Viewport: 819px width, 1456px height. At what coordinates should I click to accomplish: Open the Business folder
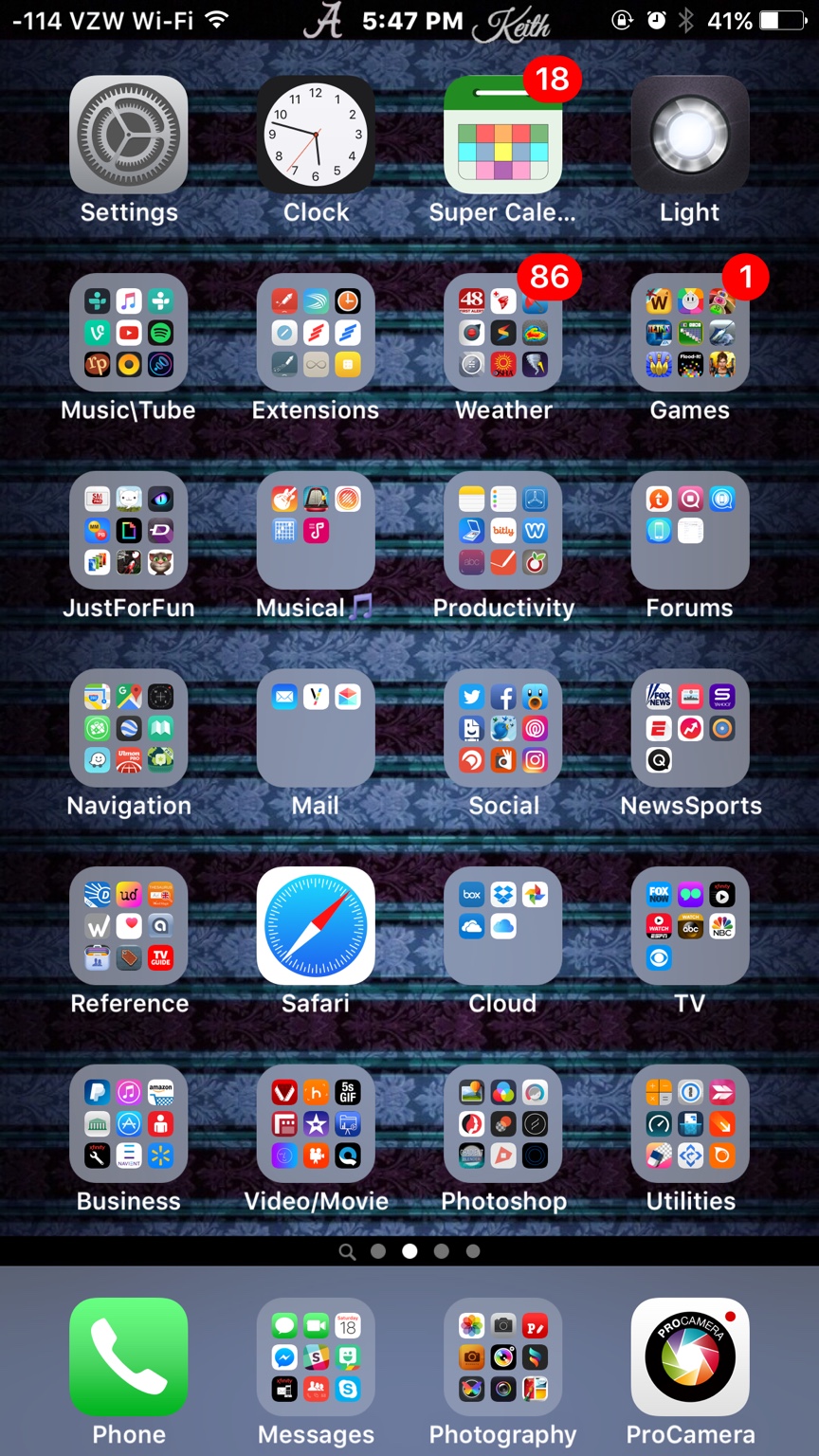[x=128, y=1123]
